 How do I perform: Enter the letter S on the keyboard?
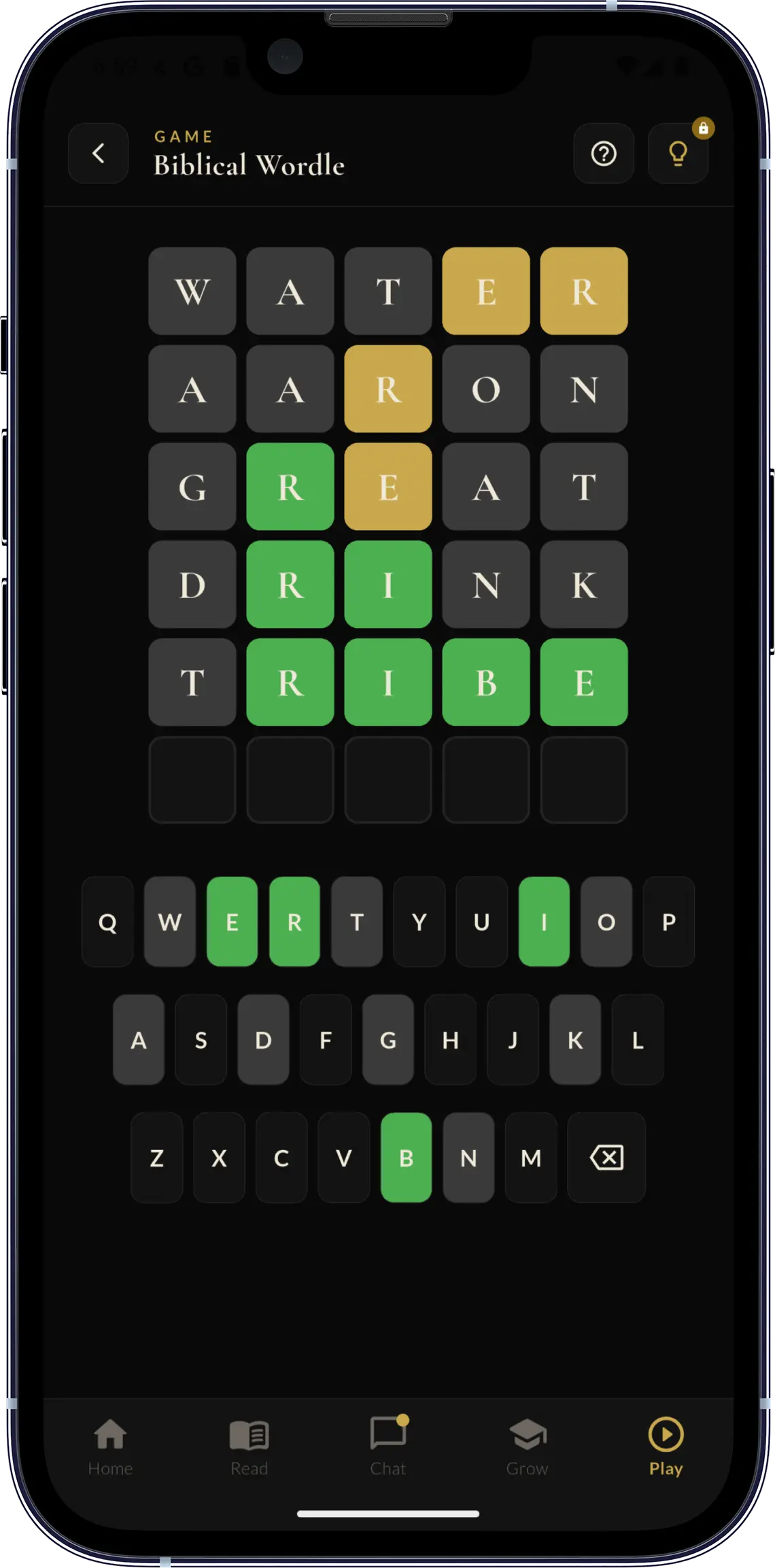[201, 1040]
